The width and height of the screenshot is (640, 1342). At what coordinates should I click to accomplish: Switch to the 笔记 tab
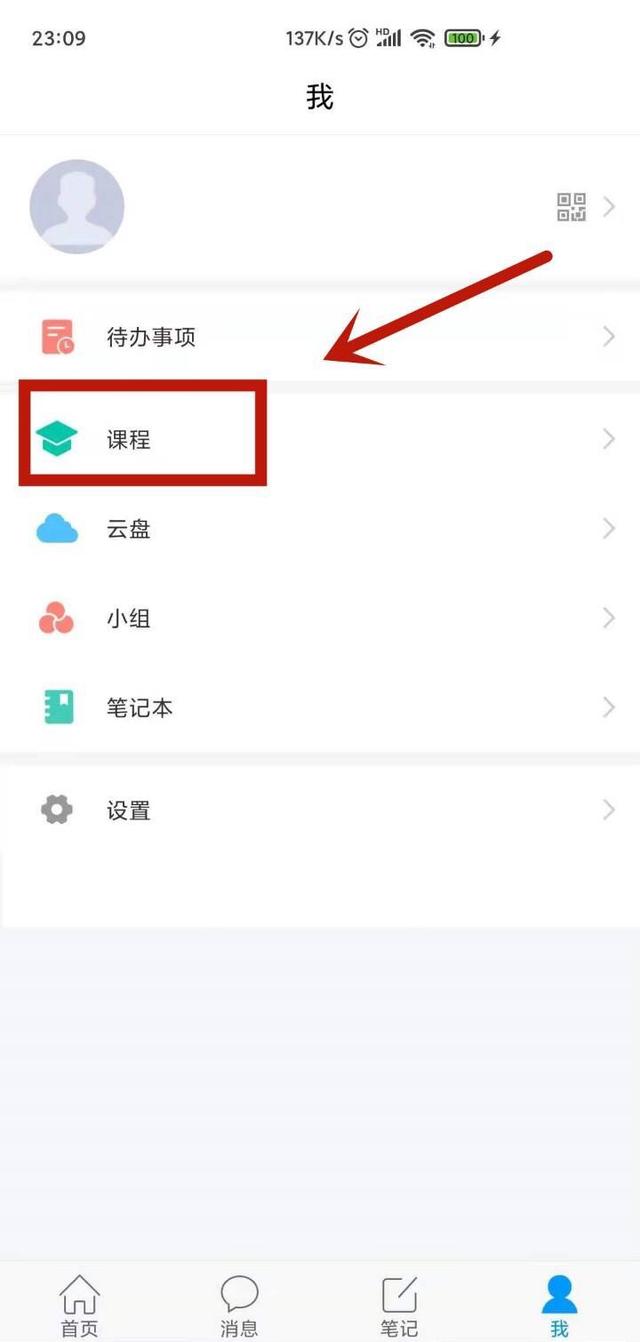pos(399,1306)
